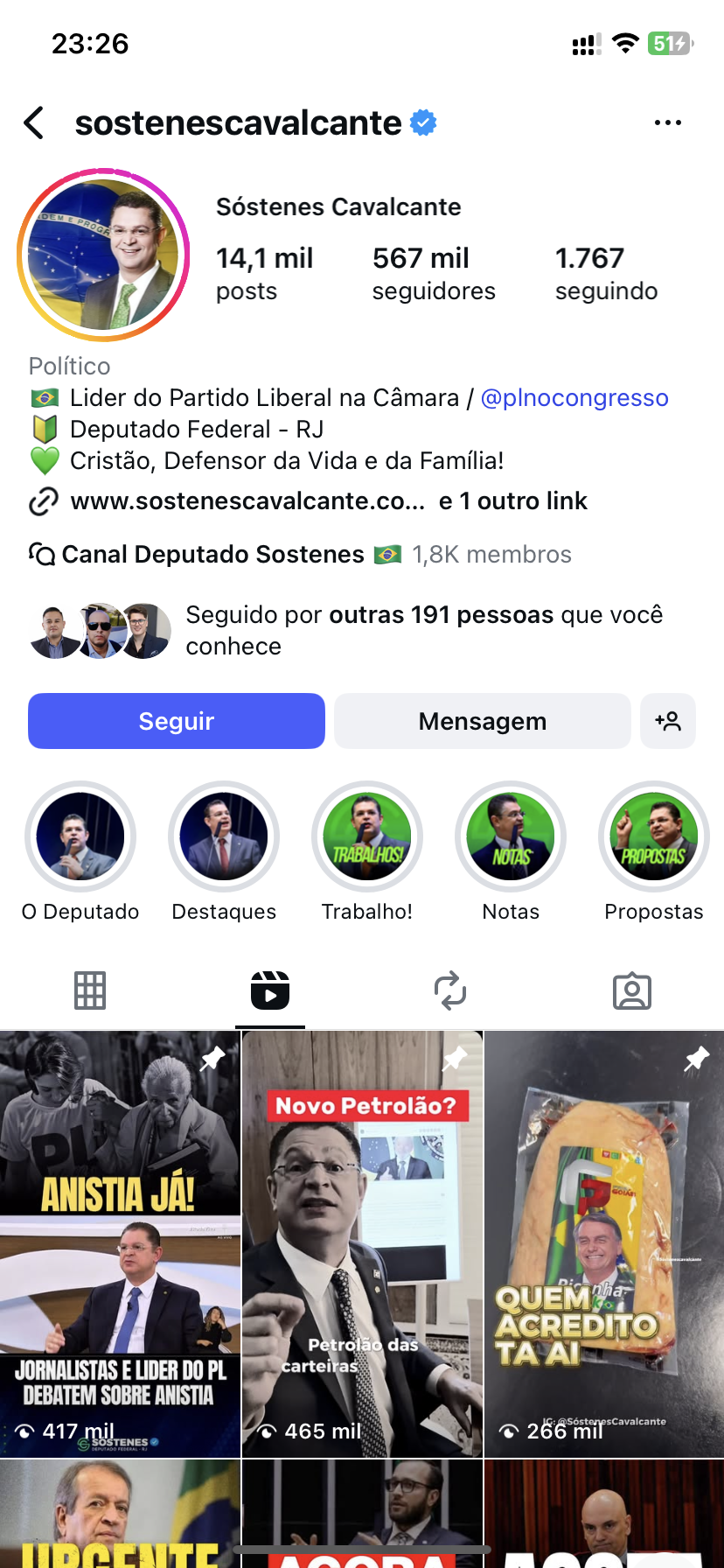Viewport: 724px width, 1568px height.
Task: Open the Quem Acredito Tá Aí reel
Action: [x=604, y=1242]
